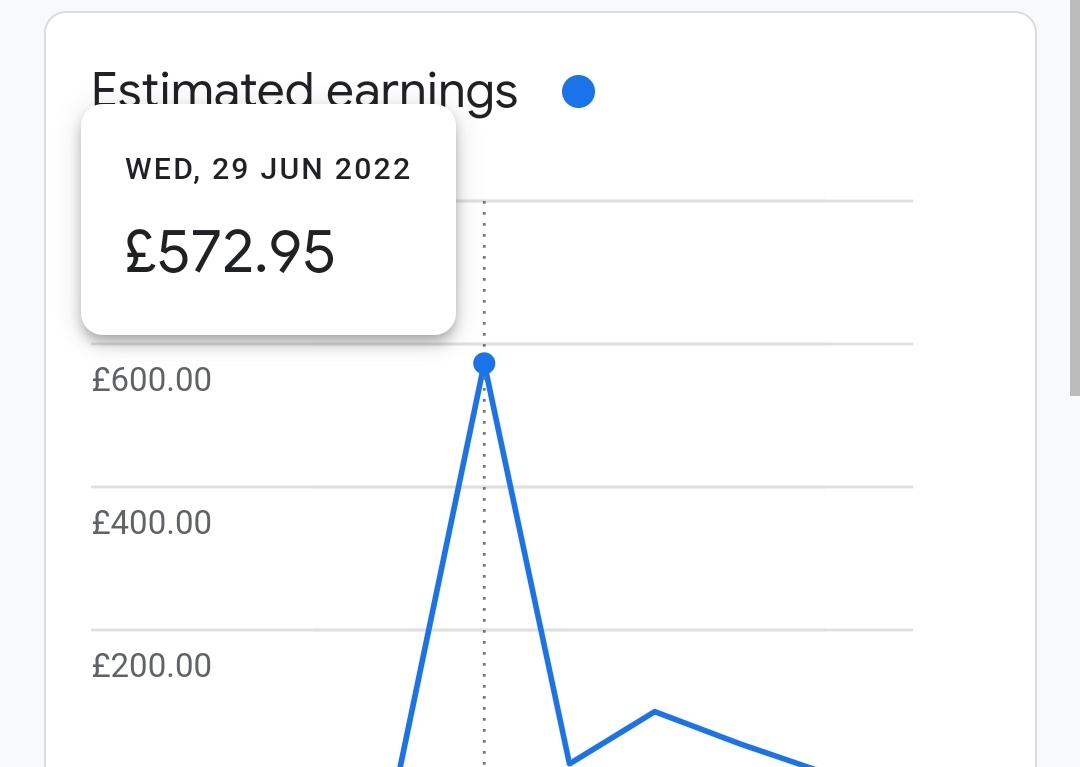Tap the Estimated earnings legend dot
Viewport: 1080px width, 767px height.
coord(579,92)
